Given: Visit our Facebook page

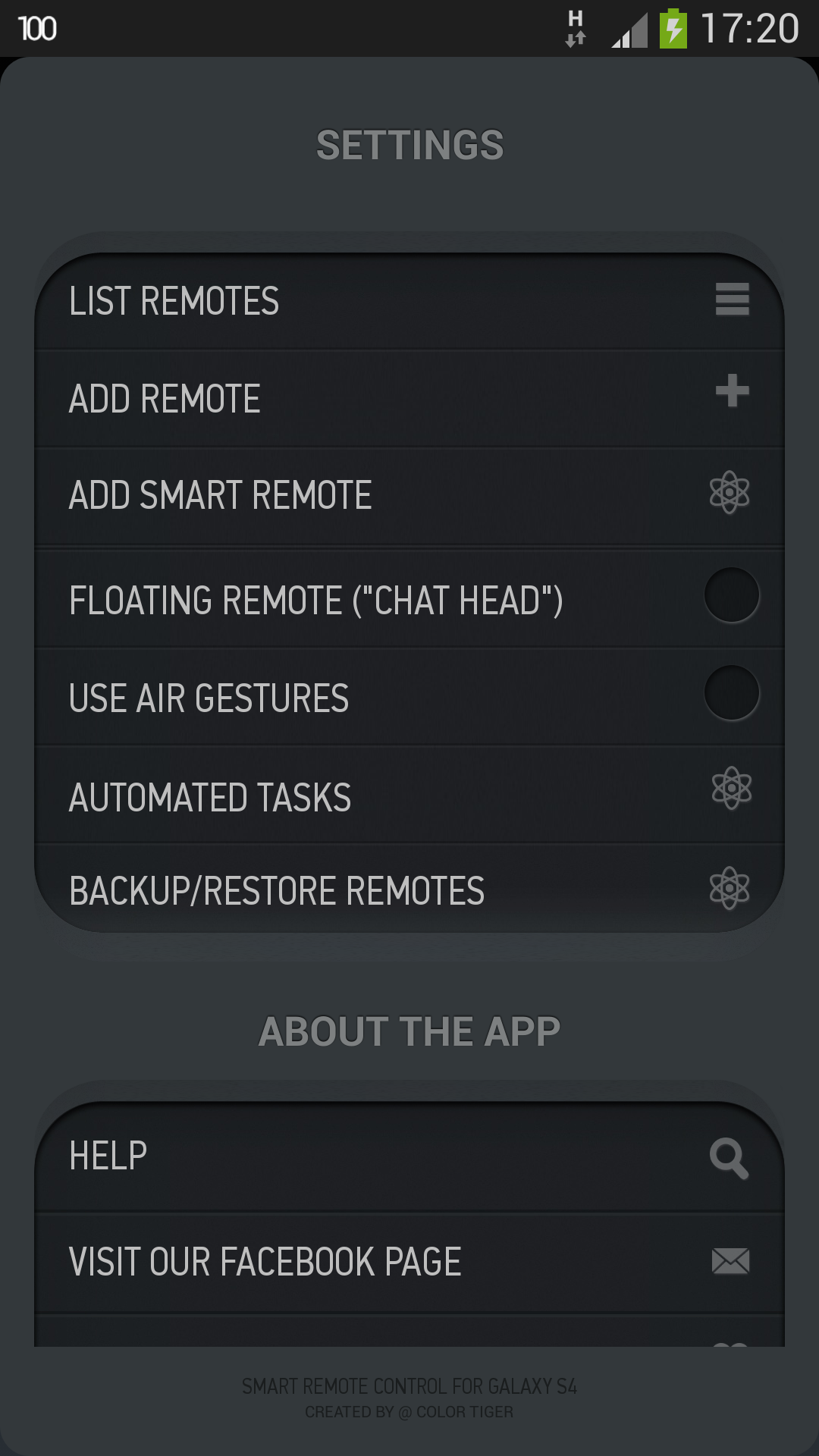Looking at the screenshot, I should click(409, 1262).
